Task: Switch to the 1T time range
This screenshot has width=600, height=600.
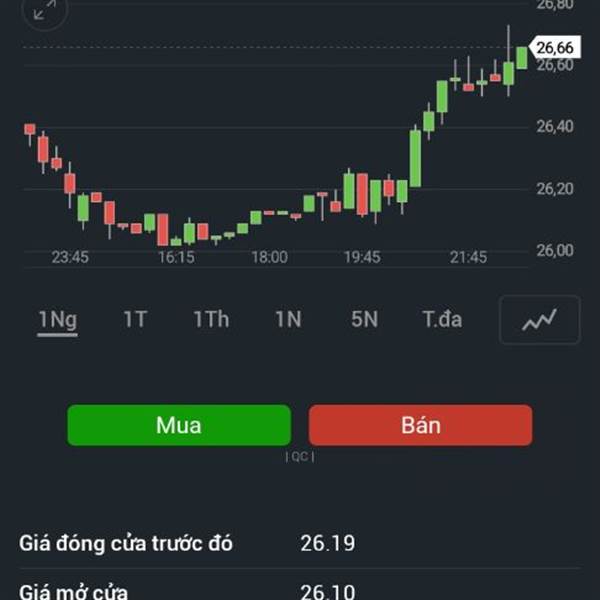Action: (x=135, y=320)
